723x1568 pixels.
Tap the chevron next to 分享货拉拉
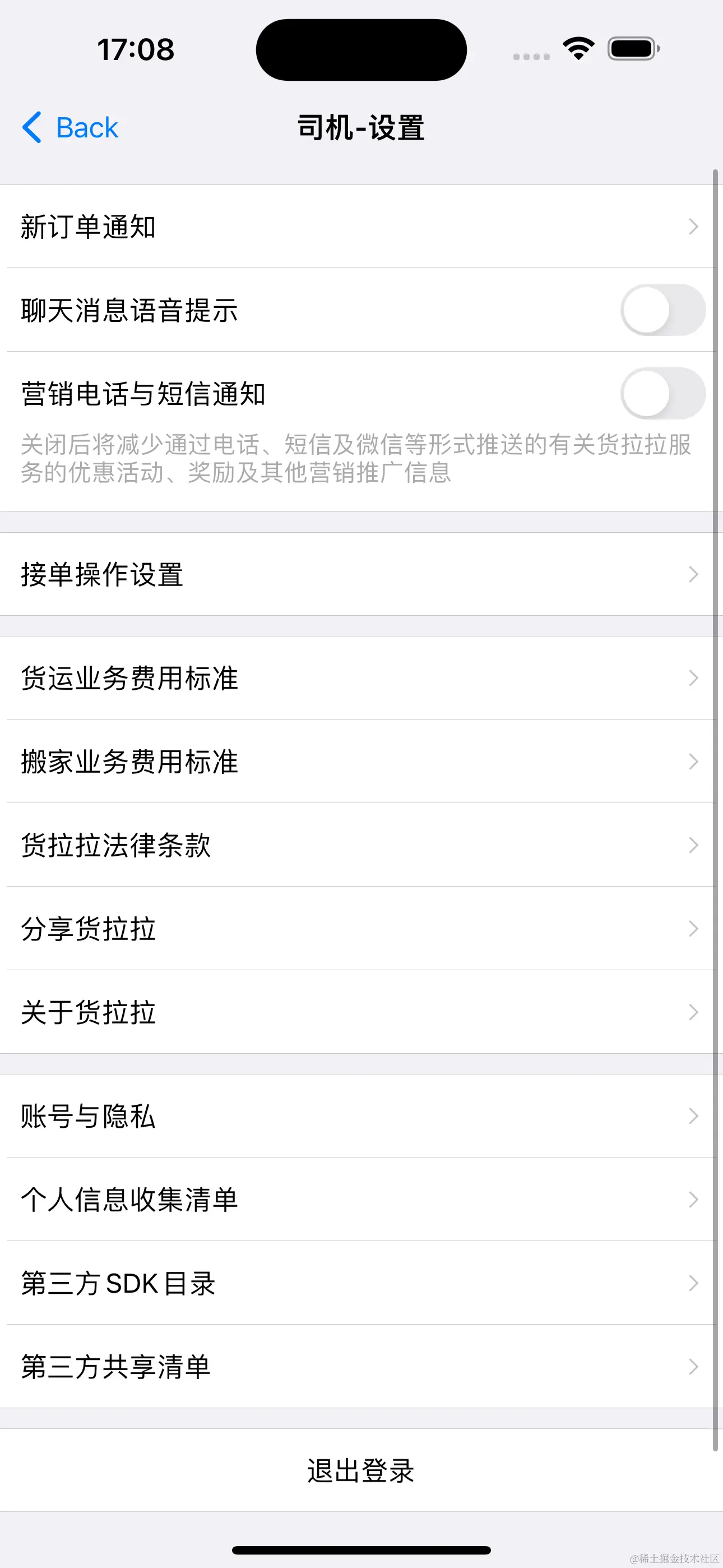tap(694, 928)
